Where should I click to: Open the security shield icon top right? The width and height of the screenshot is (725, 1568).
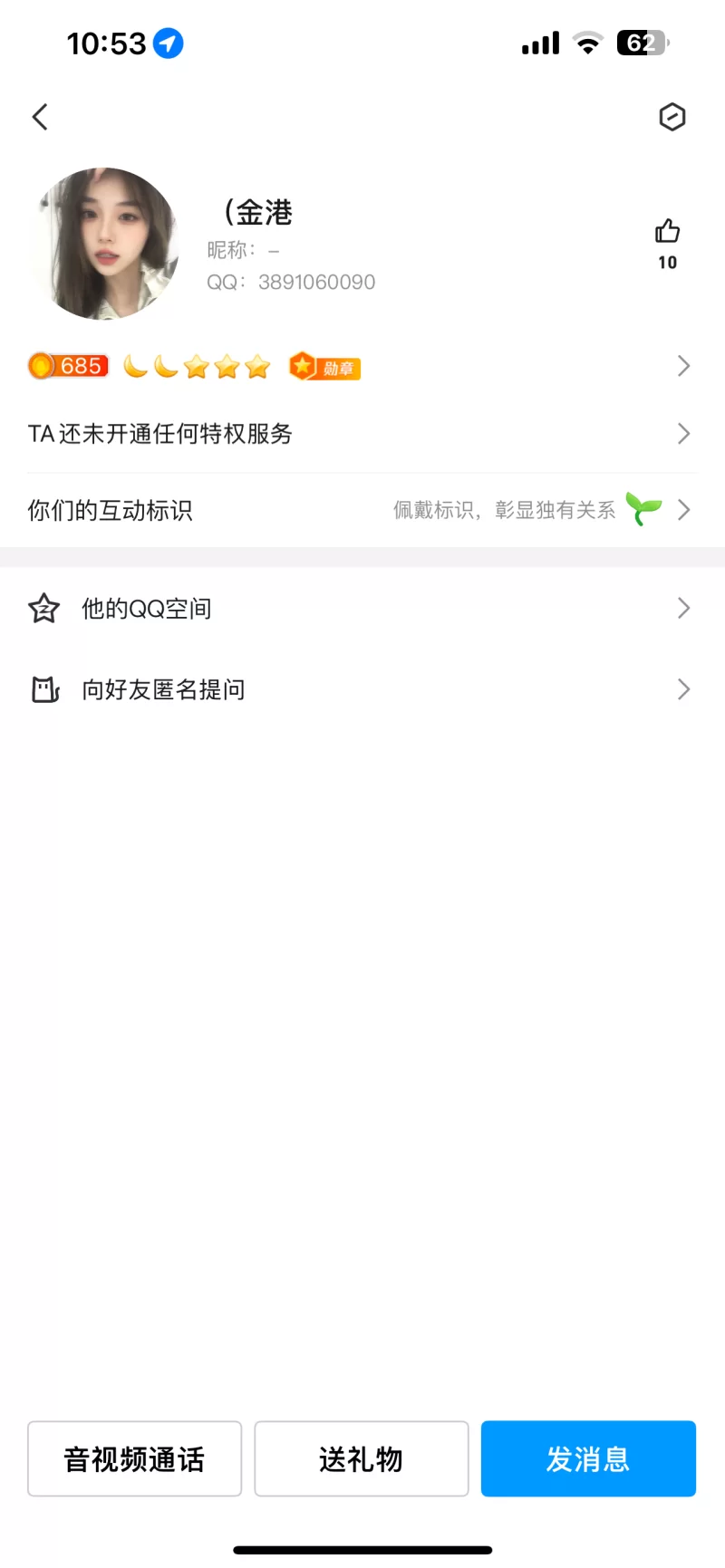coord(672,117)
